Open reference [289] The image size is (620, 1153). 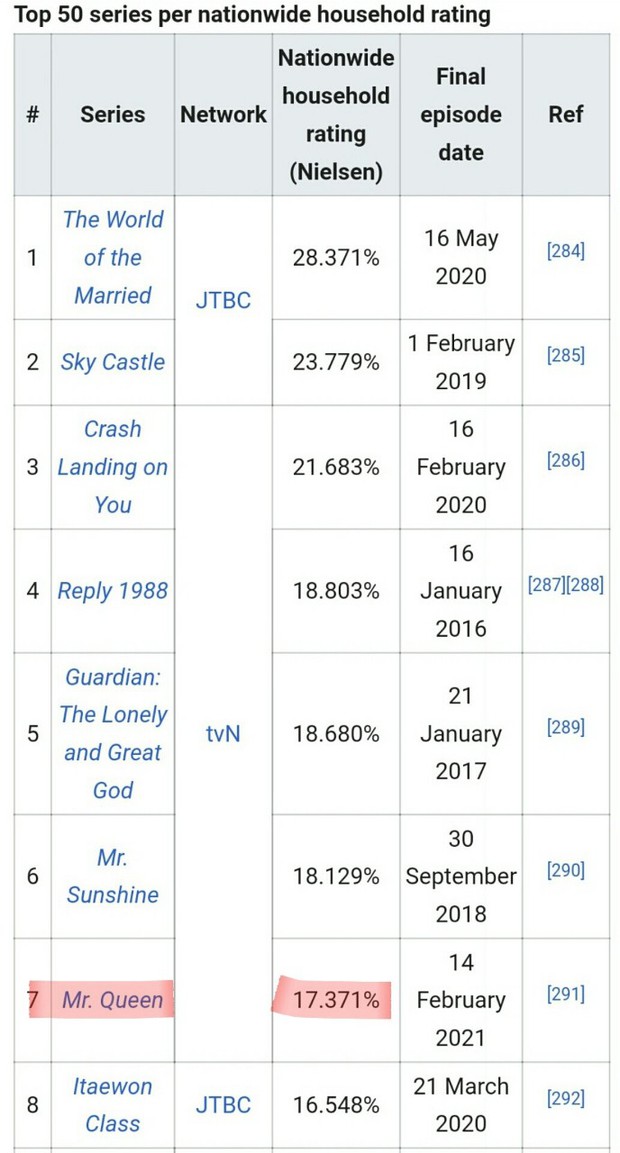pos(565,727)
